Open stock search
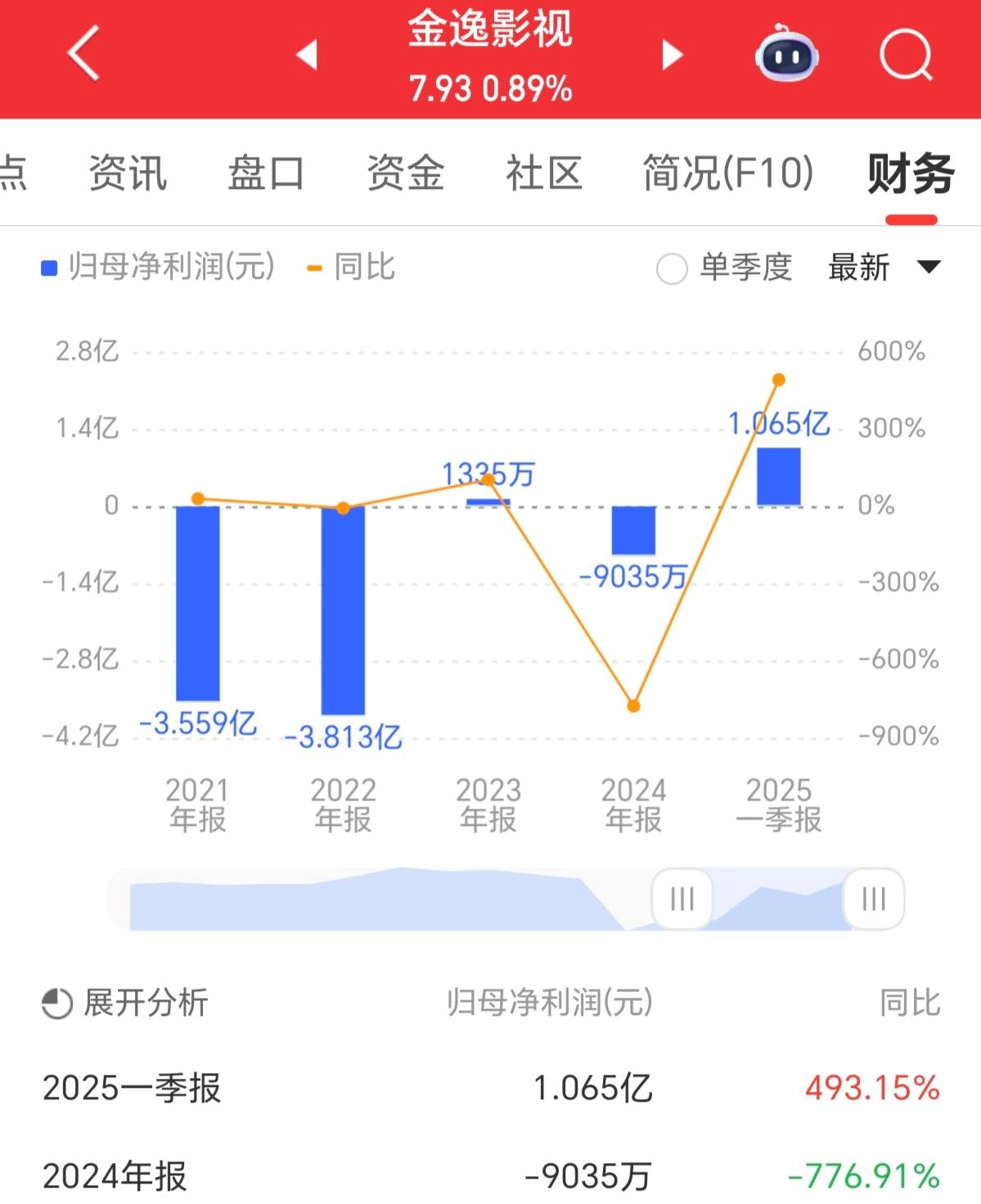981x1204 pixels. (x=905, y=55)
